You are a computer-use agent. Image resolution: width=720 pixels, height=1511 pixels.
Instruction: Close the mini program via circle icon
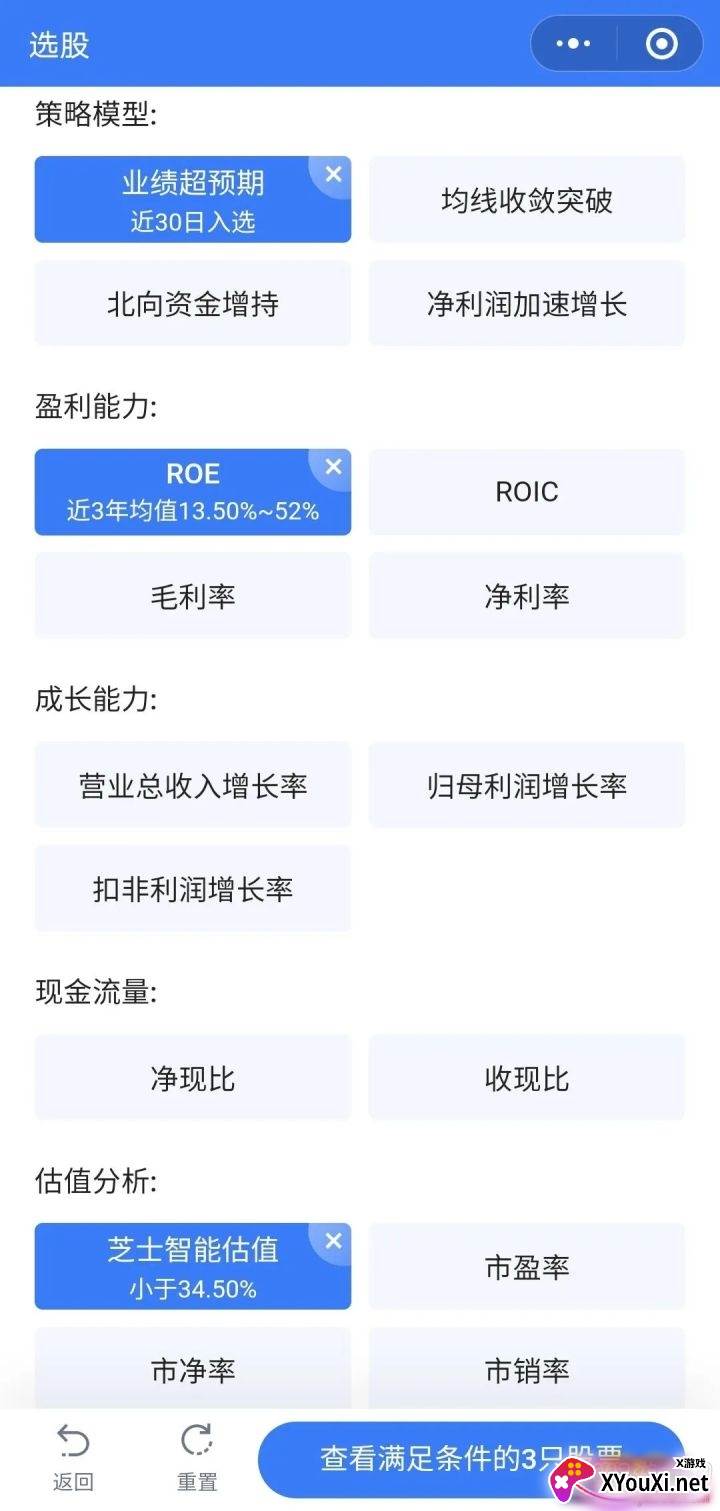(x=661, y=44)
